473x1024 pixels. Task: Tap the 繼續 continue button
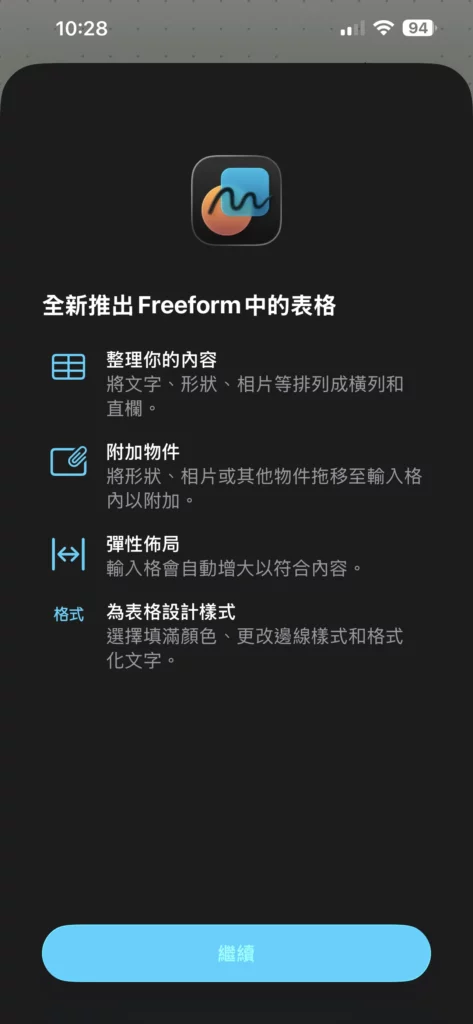pyautogui.click(x=236, y=953)
